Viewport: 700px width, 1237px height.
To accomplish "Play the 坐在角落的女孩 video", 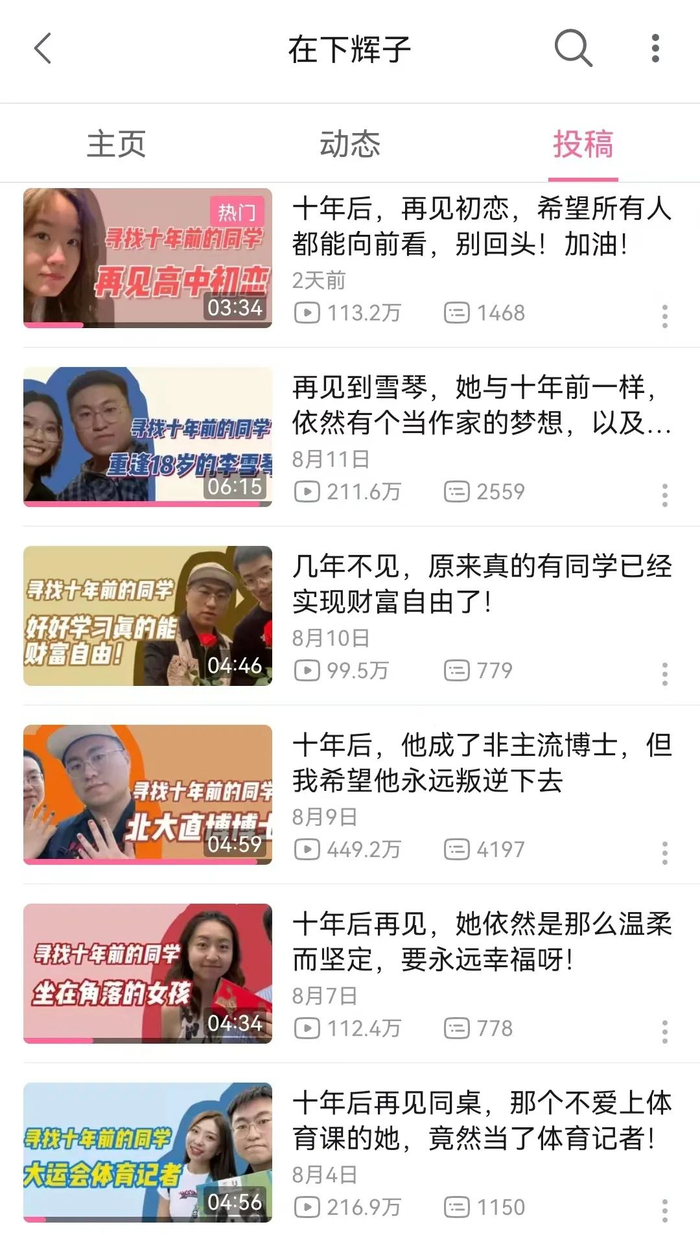I will [148, 973].
